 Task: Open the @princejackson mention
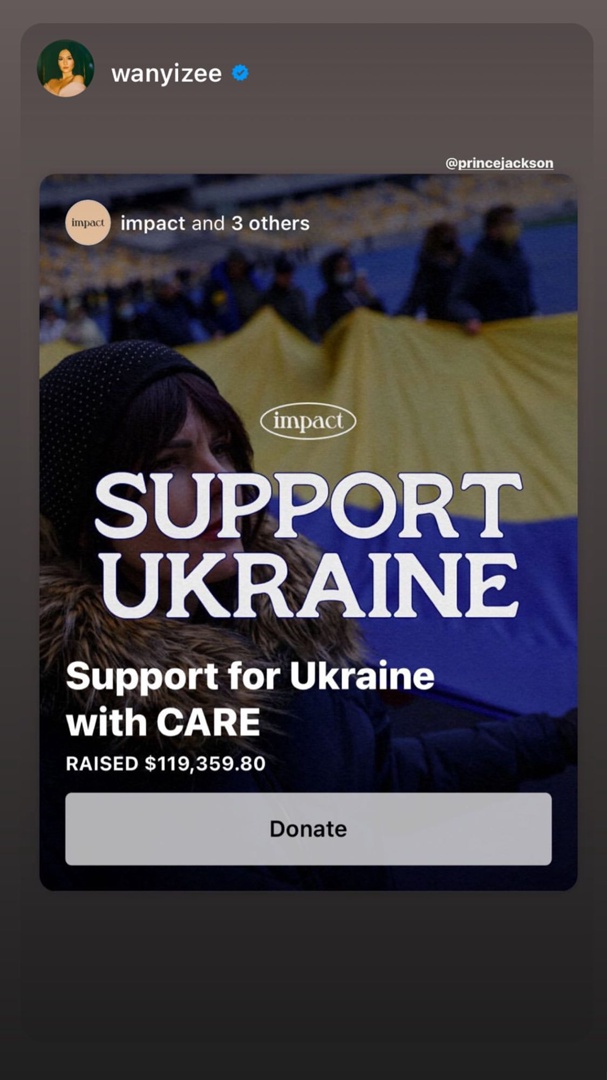[x=500, y=163]
